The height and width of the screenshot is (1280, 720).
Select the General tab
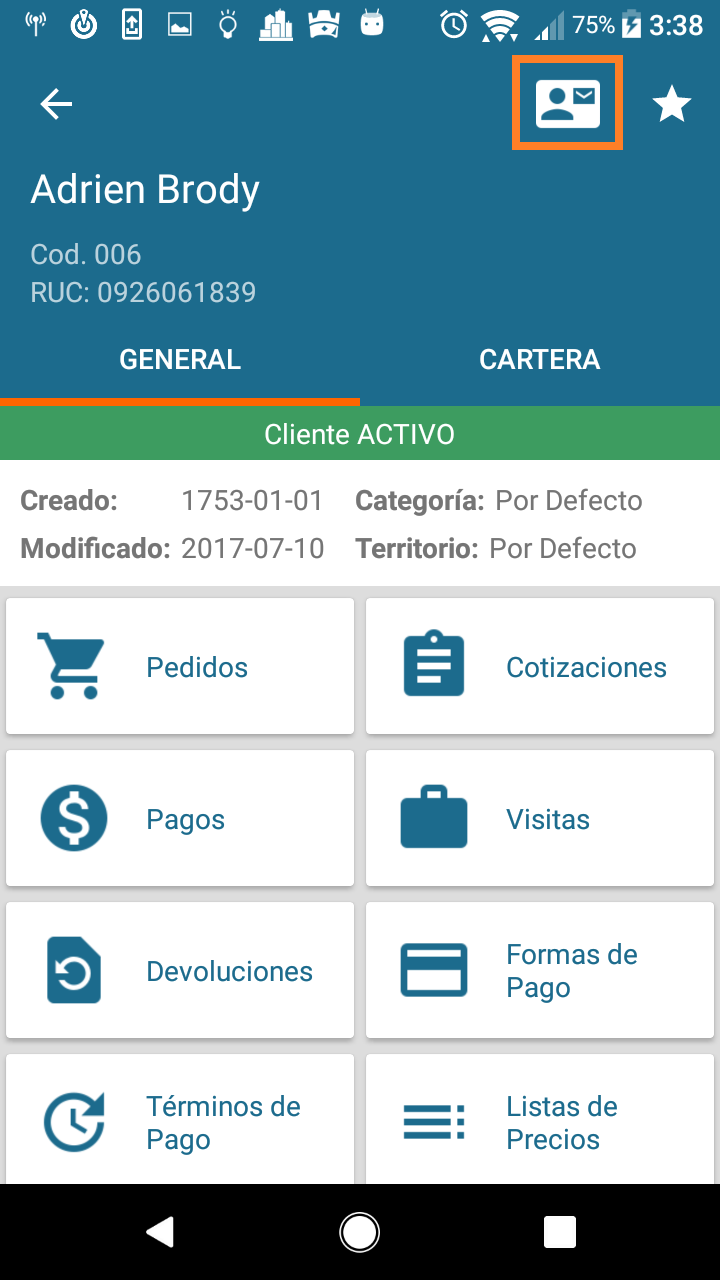pos(180,360)
